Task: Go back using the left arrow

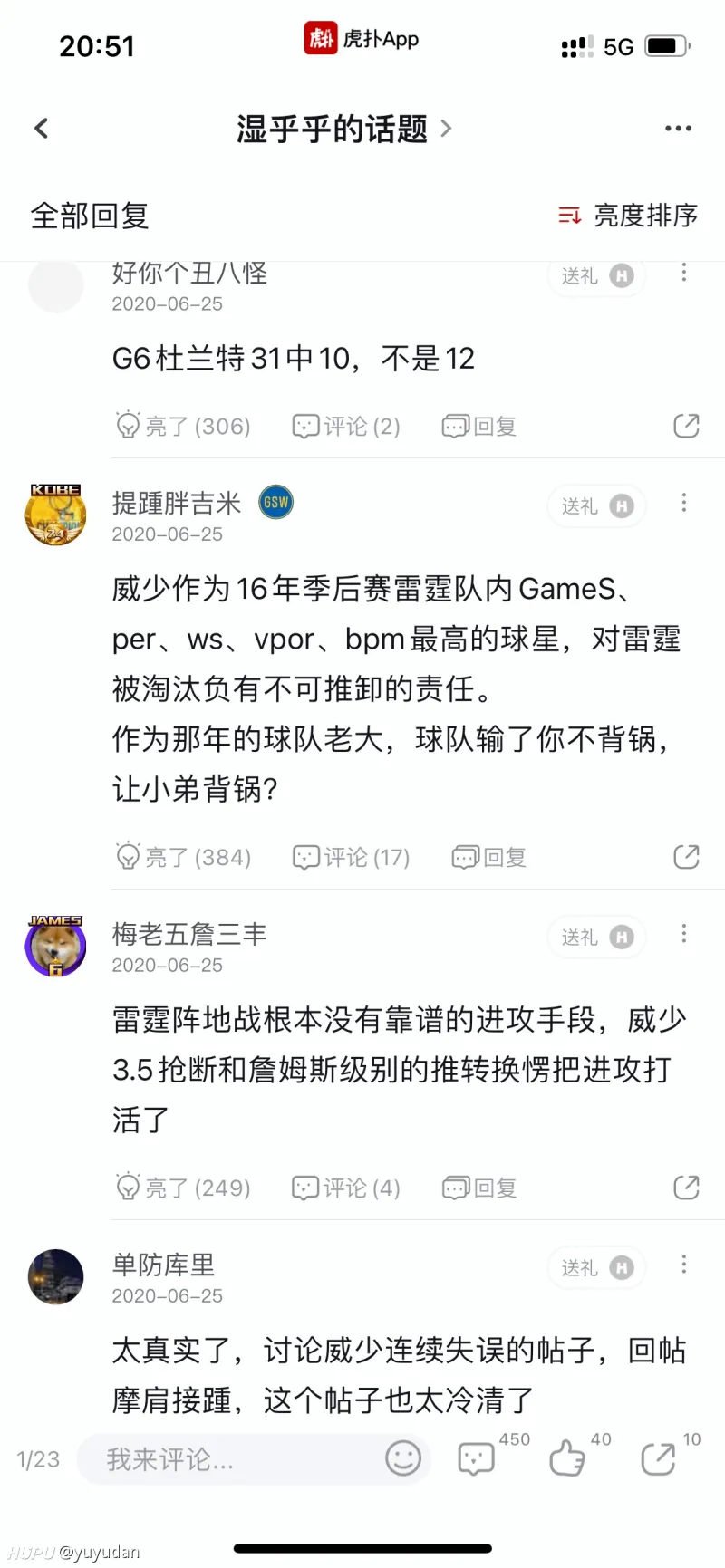Action: tap(42, 129)
